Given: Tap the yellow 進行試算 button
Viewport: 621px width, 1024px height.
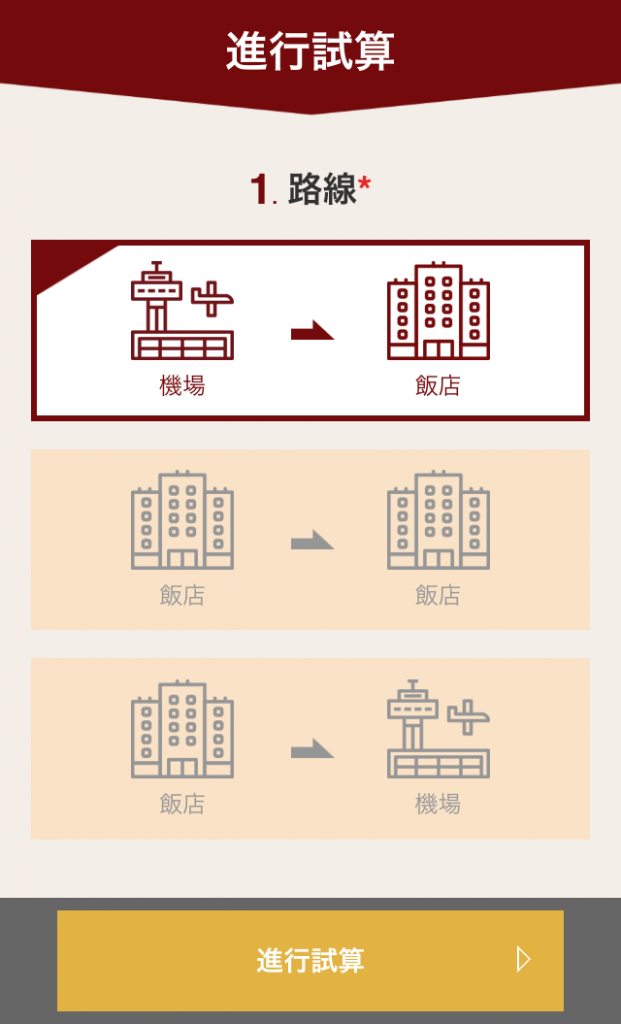Looking at the screenshot, I should point(310,960).
